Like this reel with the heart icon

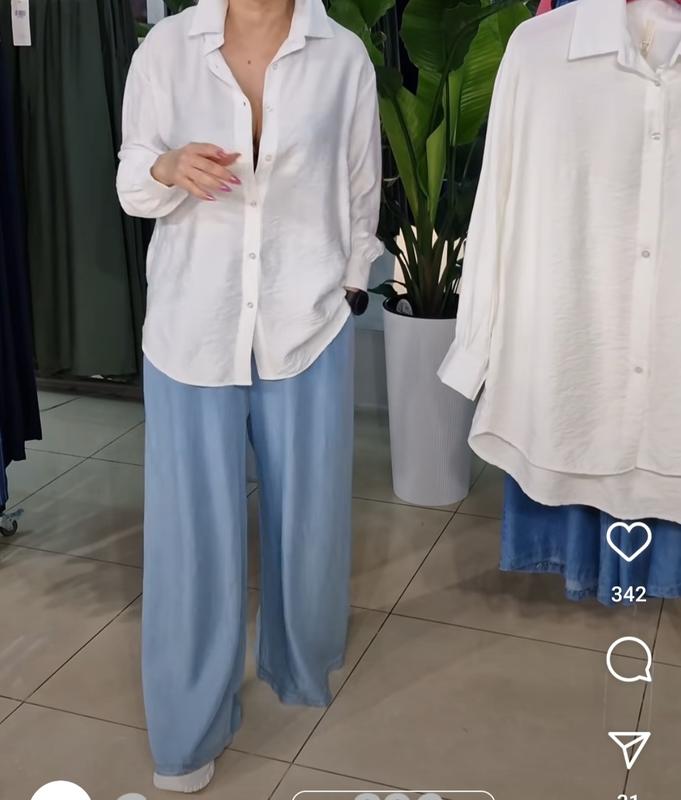[x=628, y=542]
